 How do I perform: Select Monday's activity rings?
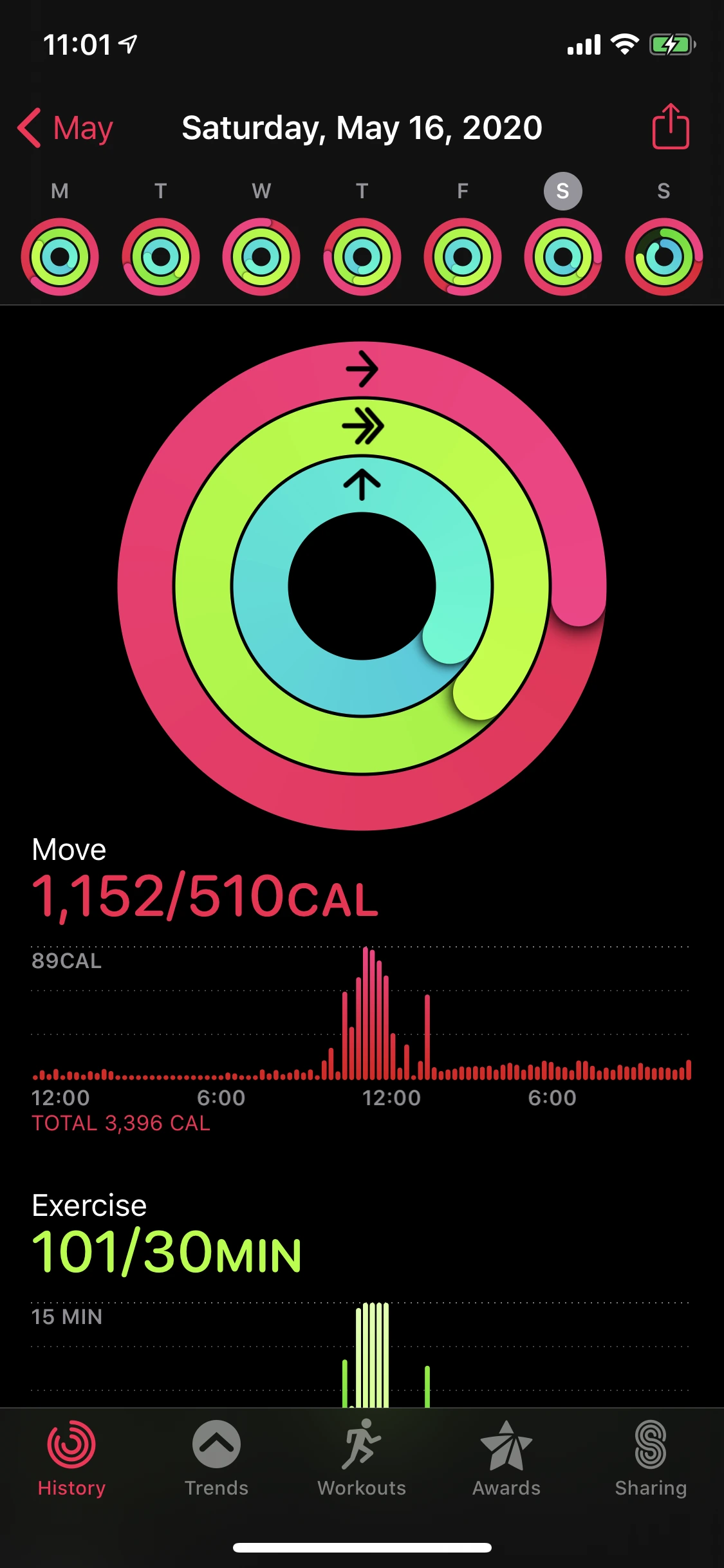pyautogui.click(x=60, y=256)
